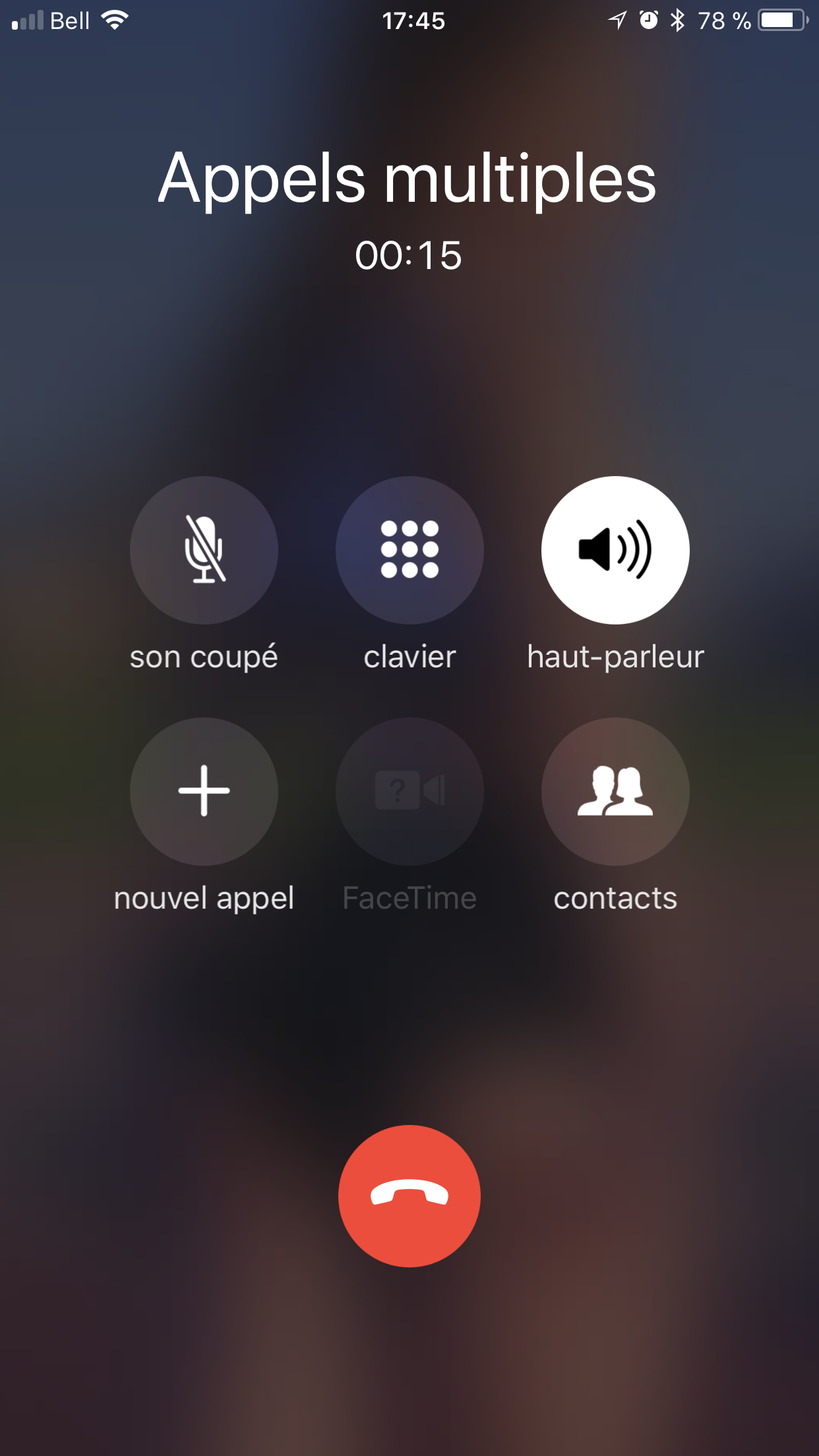819x1456 pixels.
Task: Tap the battery indicator showing 78%
Action: click(782, 20)
